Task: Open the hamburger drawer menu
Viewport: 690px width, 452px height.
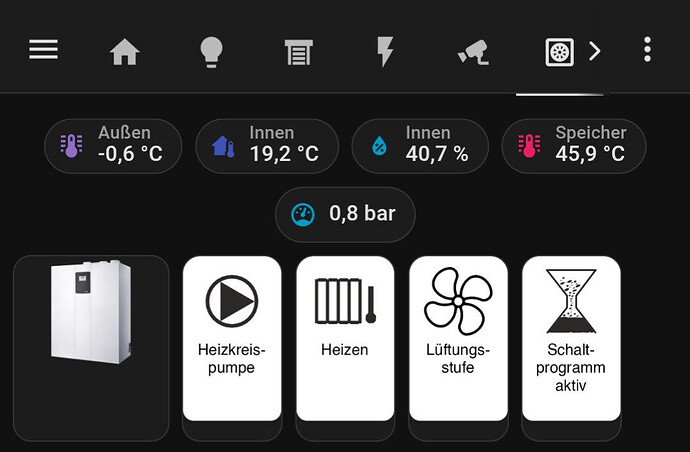Action: 43,49
